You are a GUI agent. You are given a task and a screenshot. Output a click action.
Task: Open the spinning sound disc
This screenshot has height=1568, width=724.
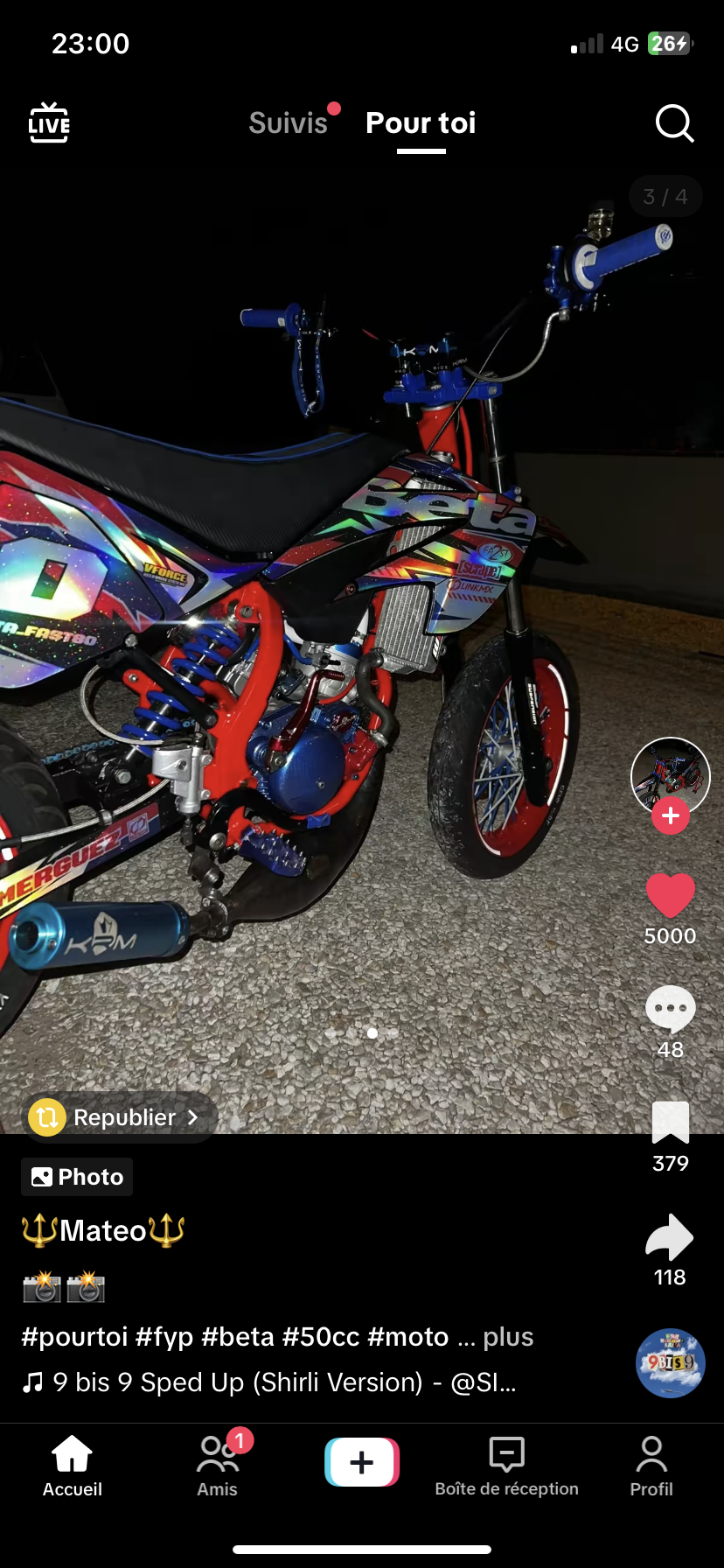click(670, 1363)
